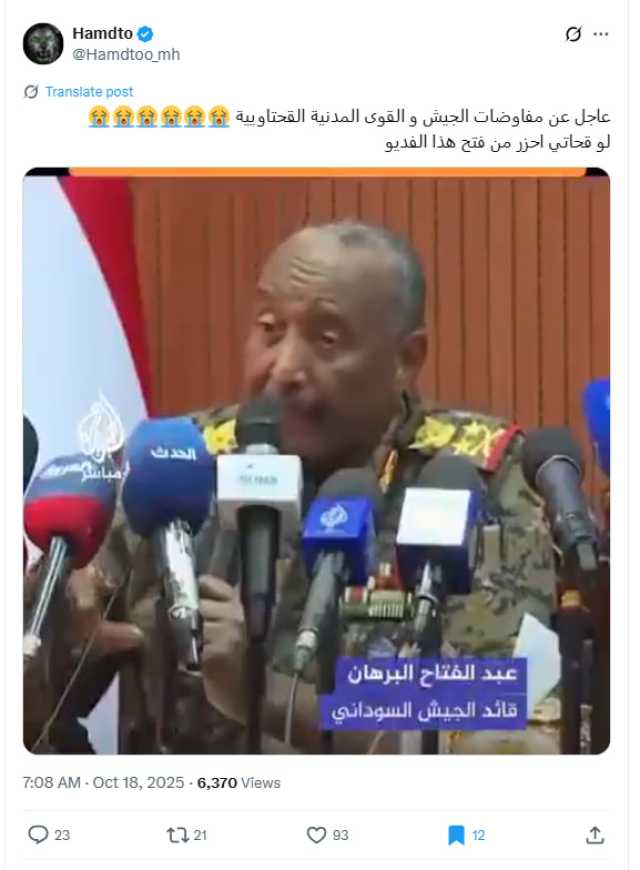Like the post with 93 likes

pos(317,834)
